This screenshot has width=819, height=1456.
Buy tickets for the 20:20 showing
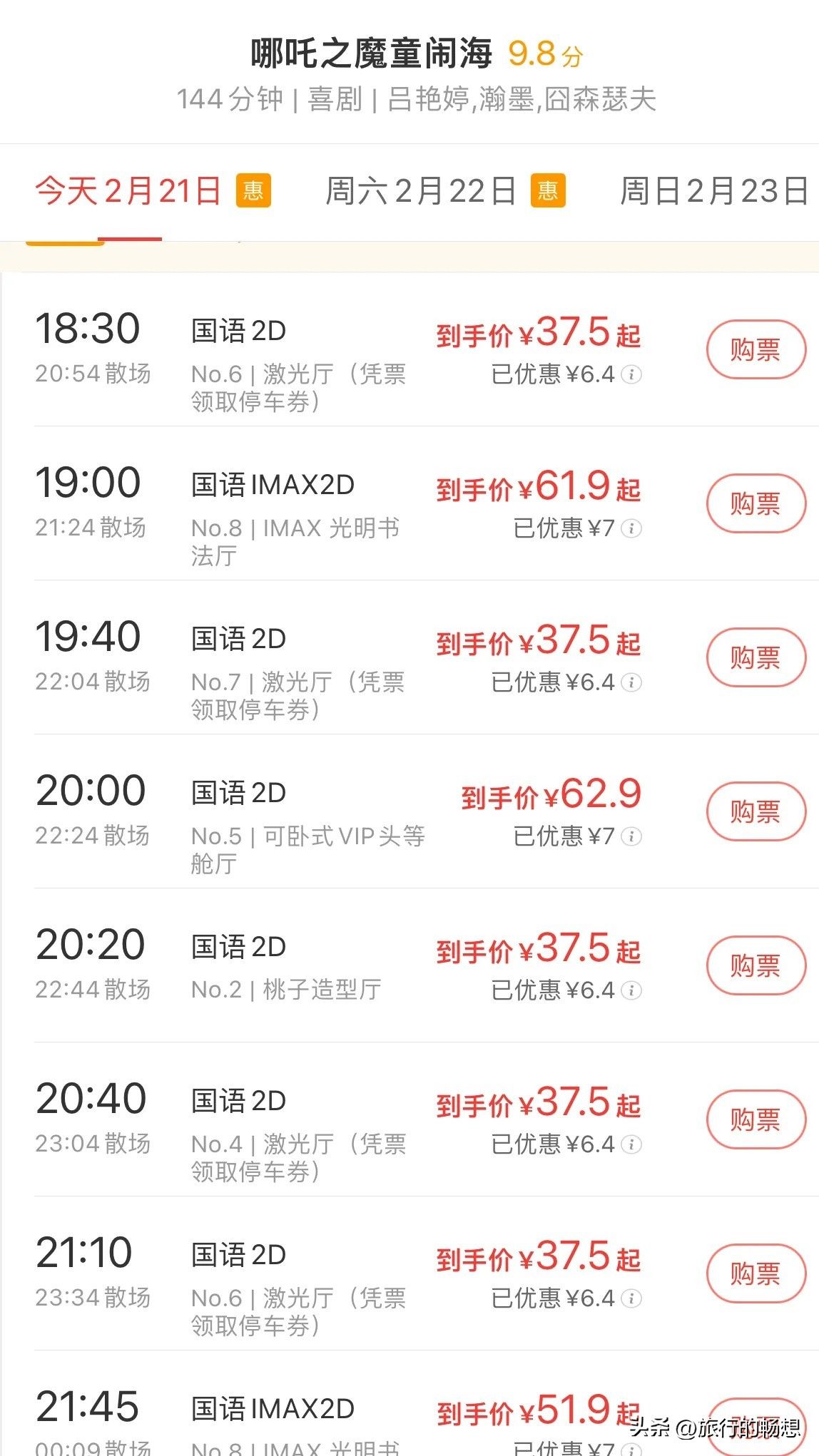[x=756, y=965]
